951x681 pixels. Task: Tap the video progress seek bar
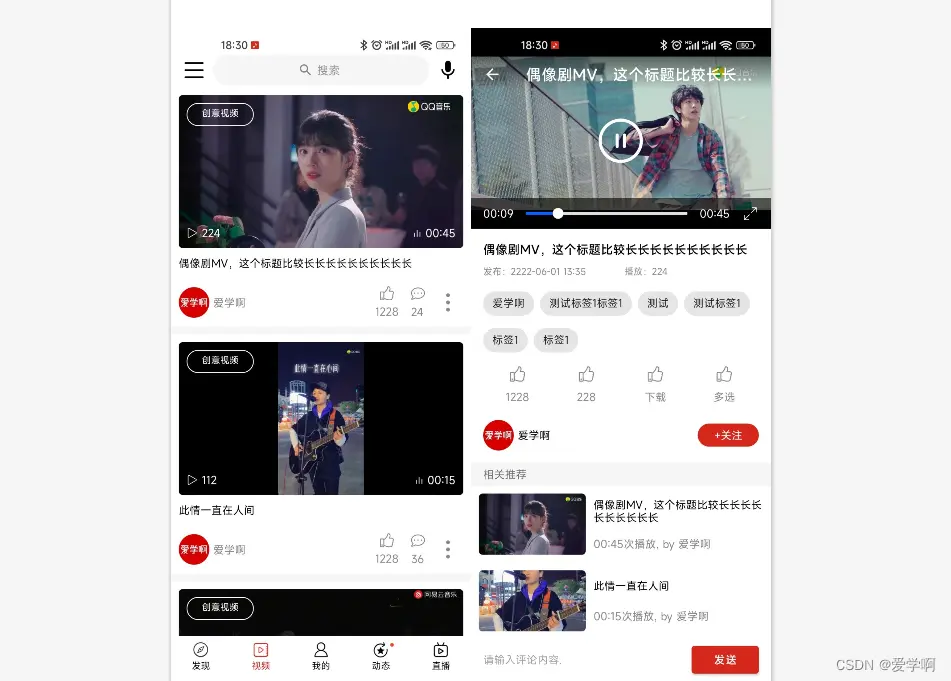coord(606,213)
